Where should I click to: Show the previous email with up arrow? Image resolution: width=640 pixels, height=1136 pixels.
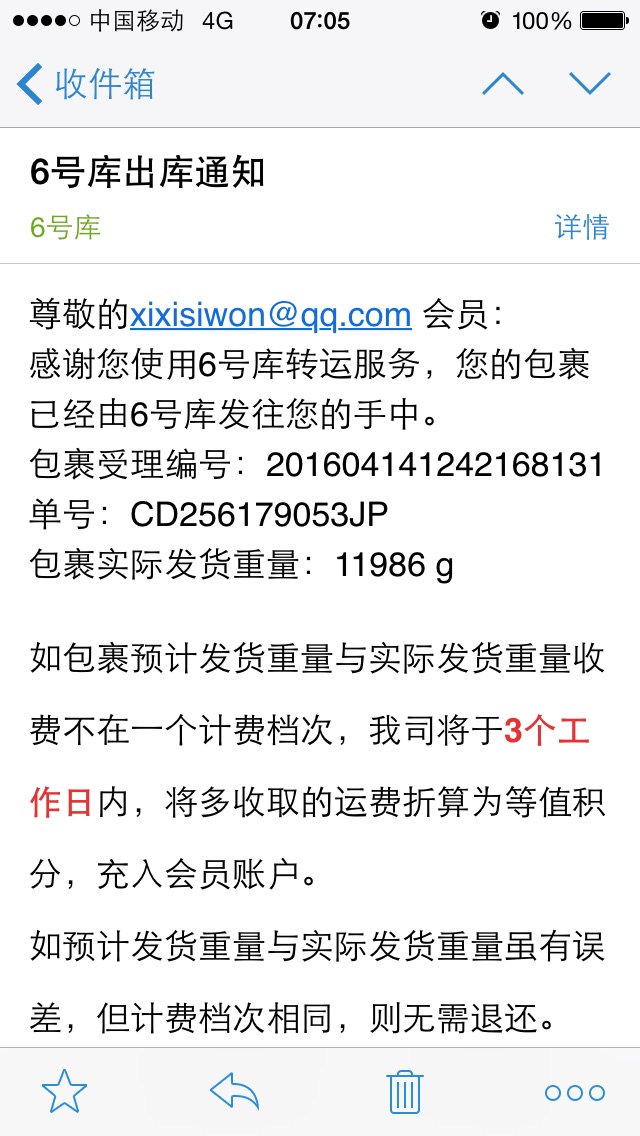502,84
